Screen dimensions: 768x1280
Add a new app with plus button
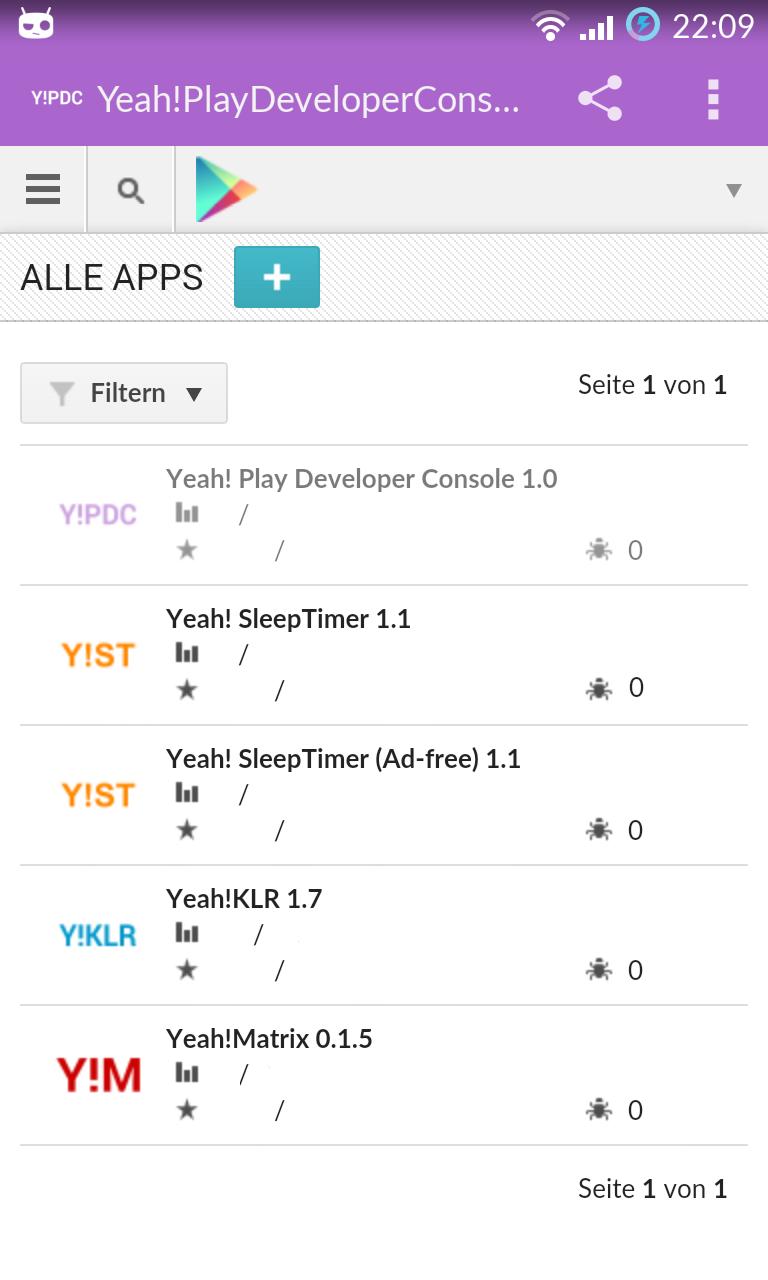[277, 277]
